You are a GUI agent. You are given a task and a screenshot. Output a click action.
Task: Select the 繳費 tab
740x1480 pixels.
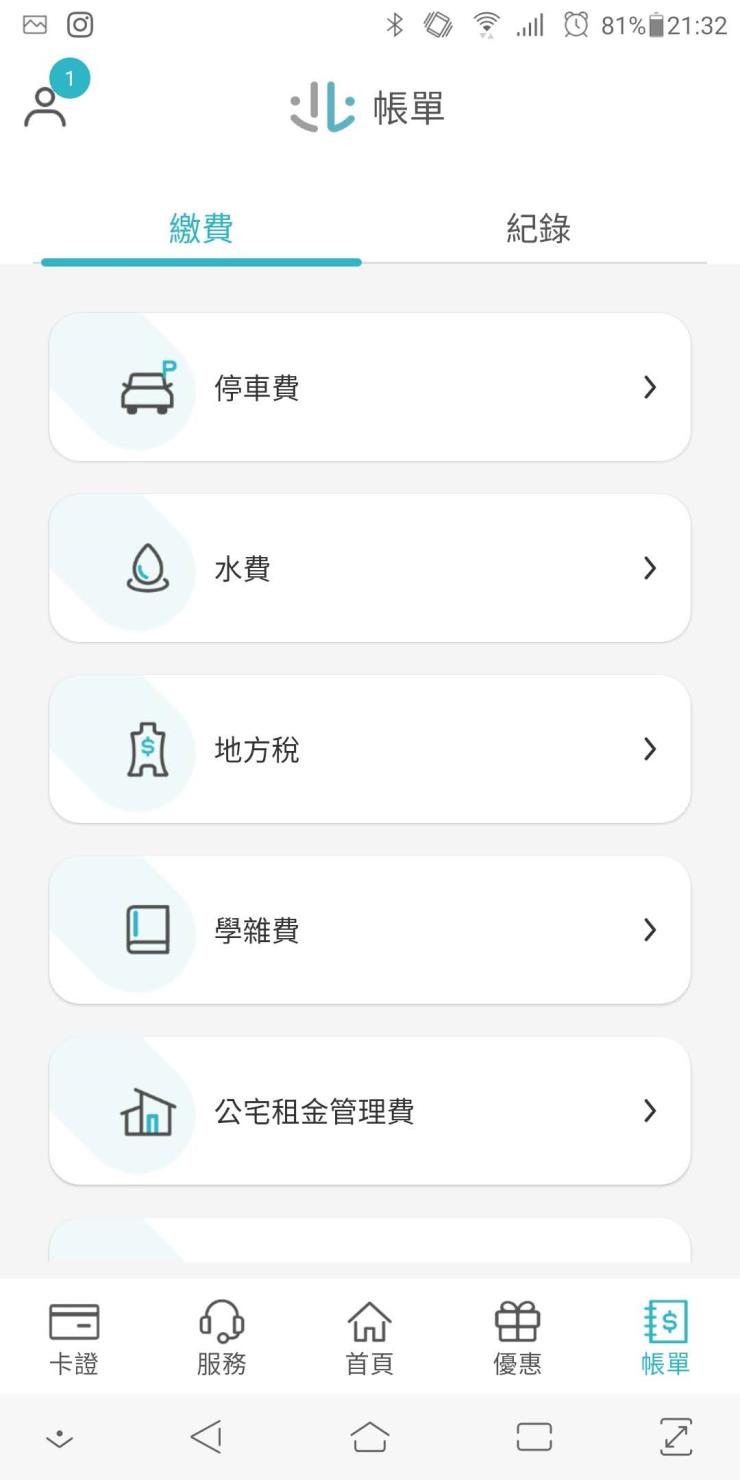[201, 229]
